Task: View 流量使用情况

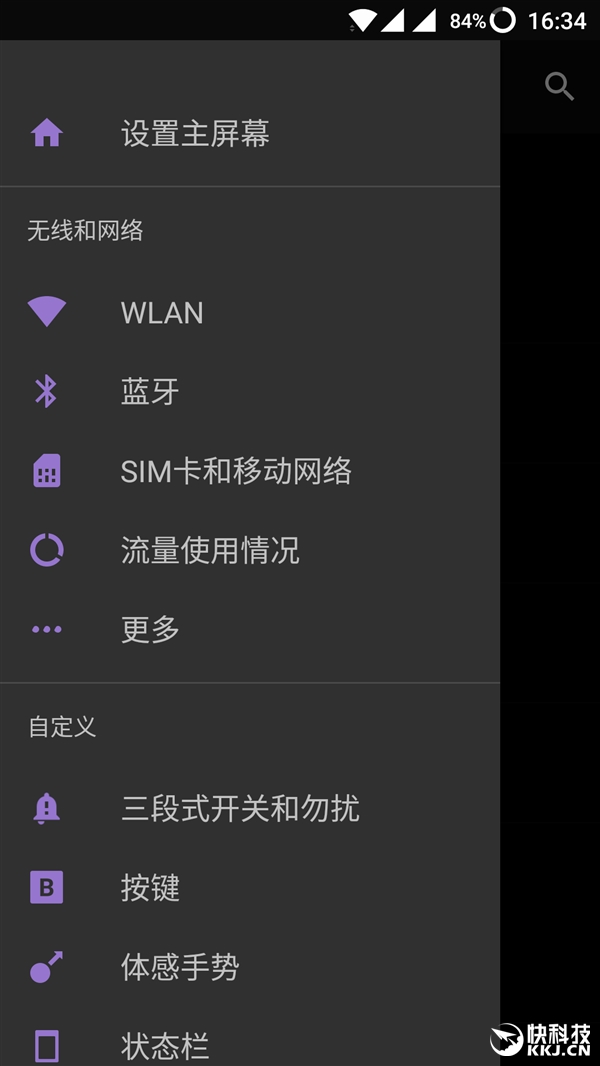Action: click(x=210, y=550)
